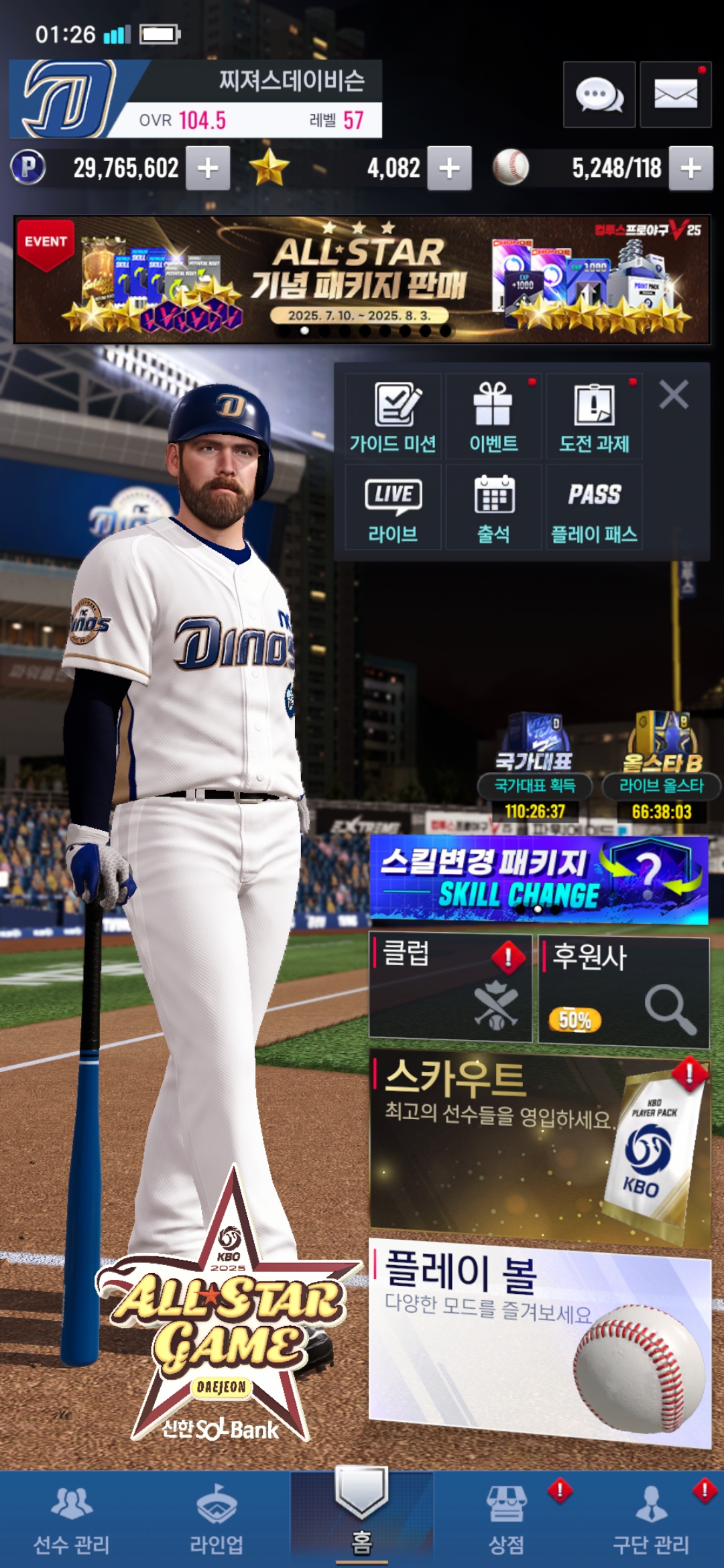Open the mailbox envelope icon
724x1568 pixels.
pyautogui.click(x=675, y=94)
